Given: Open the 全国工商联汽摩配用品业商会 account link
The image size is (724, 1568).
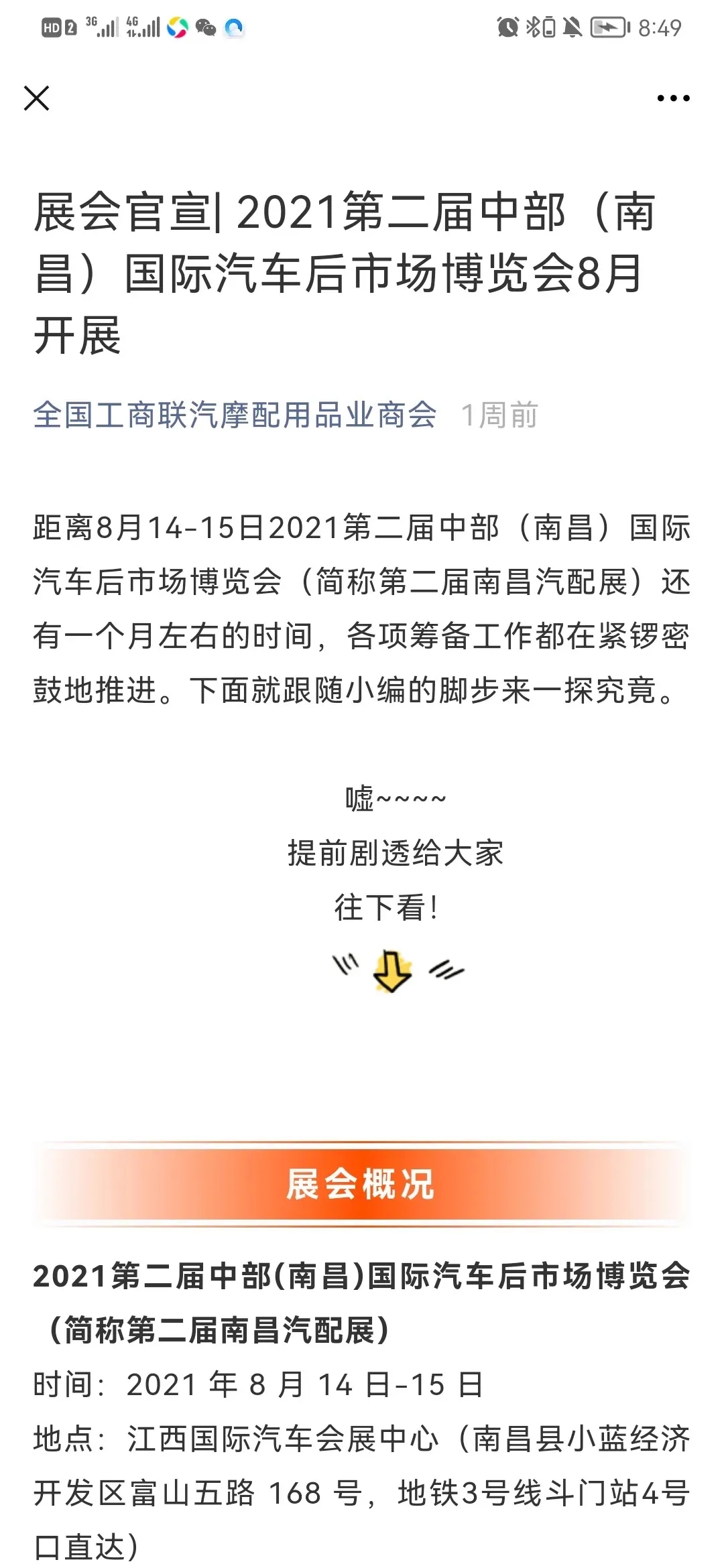Looking at the screenshot, I should [235, 415].
